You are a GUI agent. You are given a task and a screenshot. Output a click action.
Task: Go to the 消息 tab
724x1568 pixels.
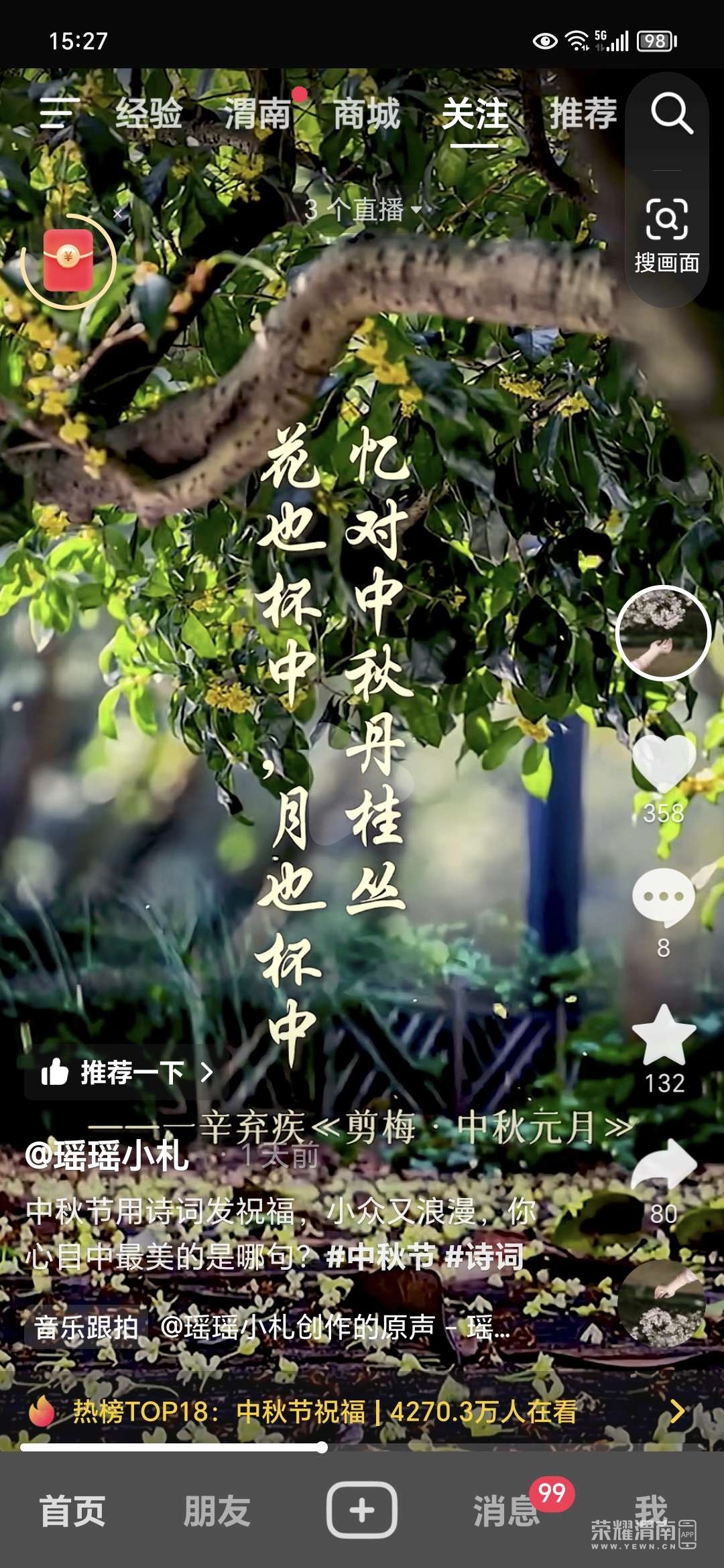(x=506, y=1510)
